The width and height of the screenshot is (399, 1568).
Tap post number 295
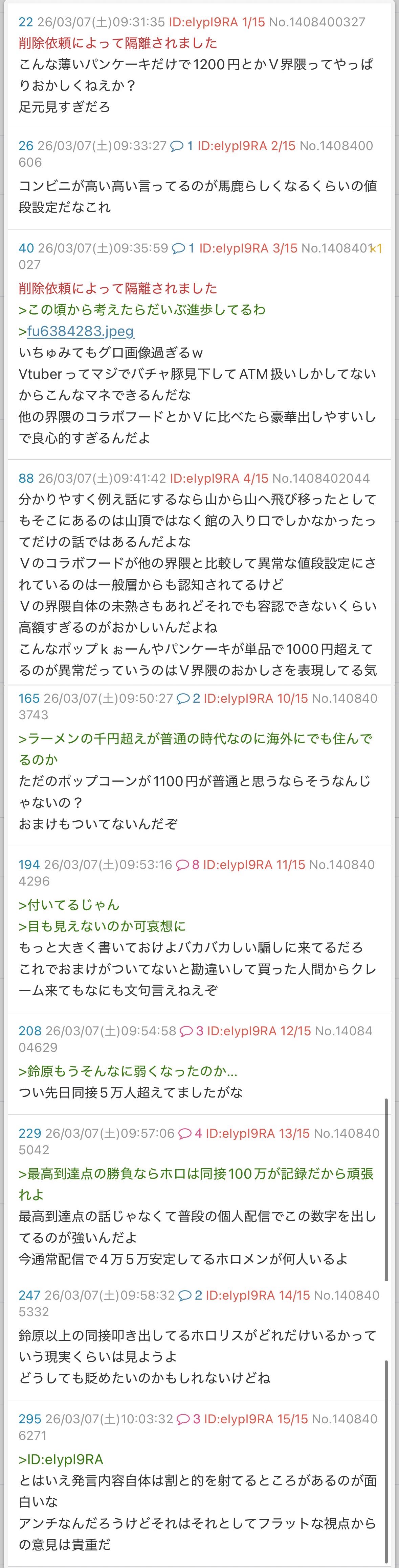(x=29, y=1419)
